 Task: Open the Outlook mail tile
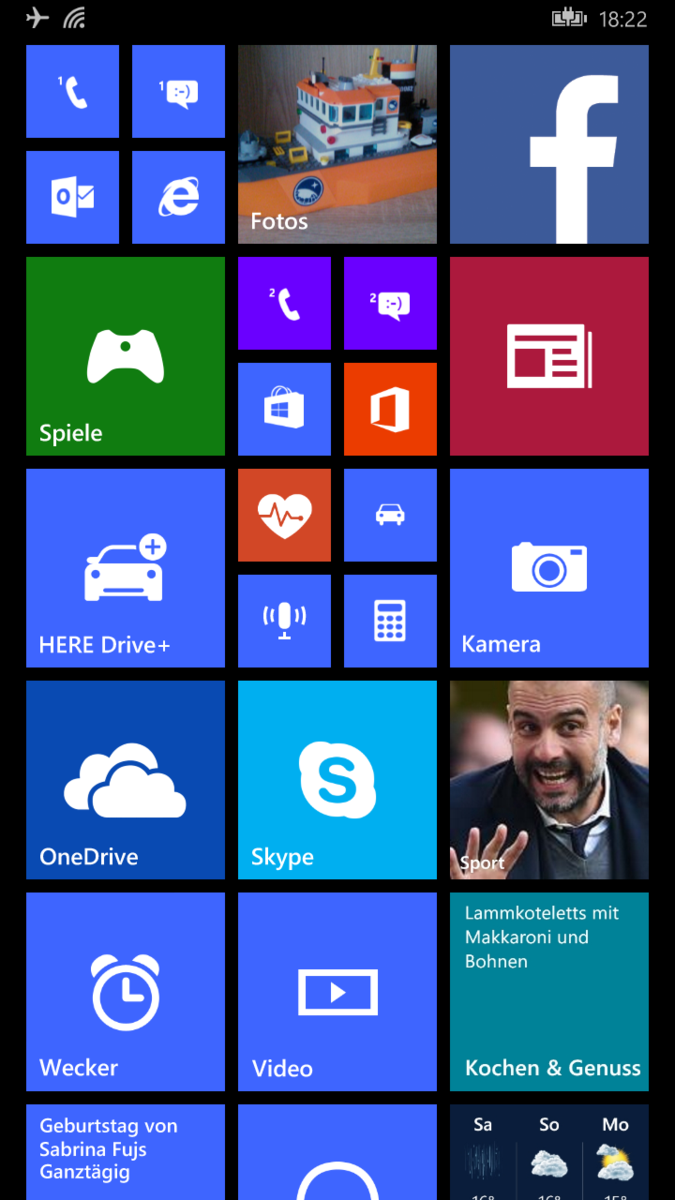pyautogui.click(x=72, y=197)
